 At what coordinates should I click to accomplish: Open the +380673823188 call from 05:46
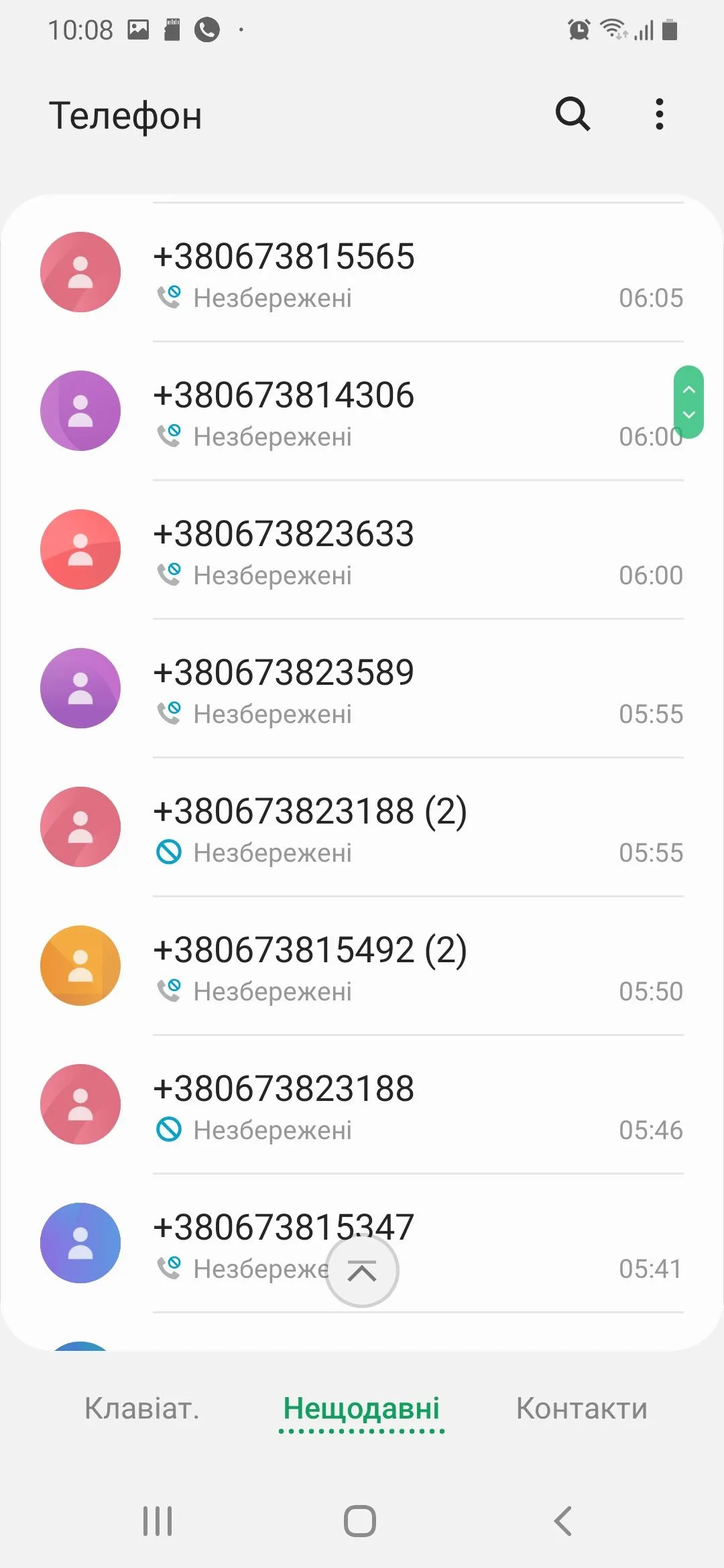[x=402, y=1106]
